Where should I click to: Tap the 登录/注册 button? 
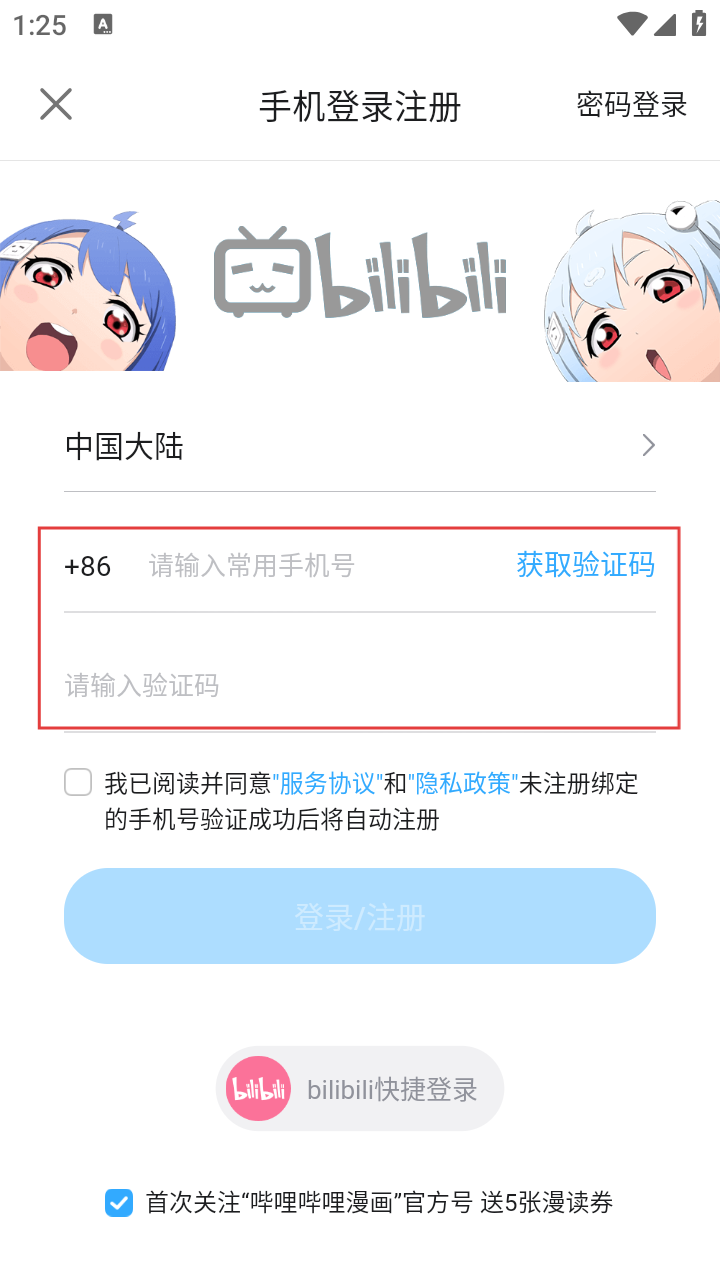coord(360,916)
